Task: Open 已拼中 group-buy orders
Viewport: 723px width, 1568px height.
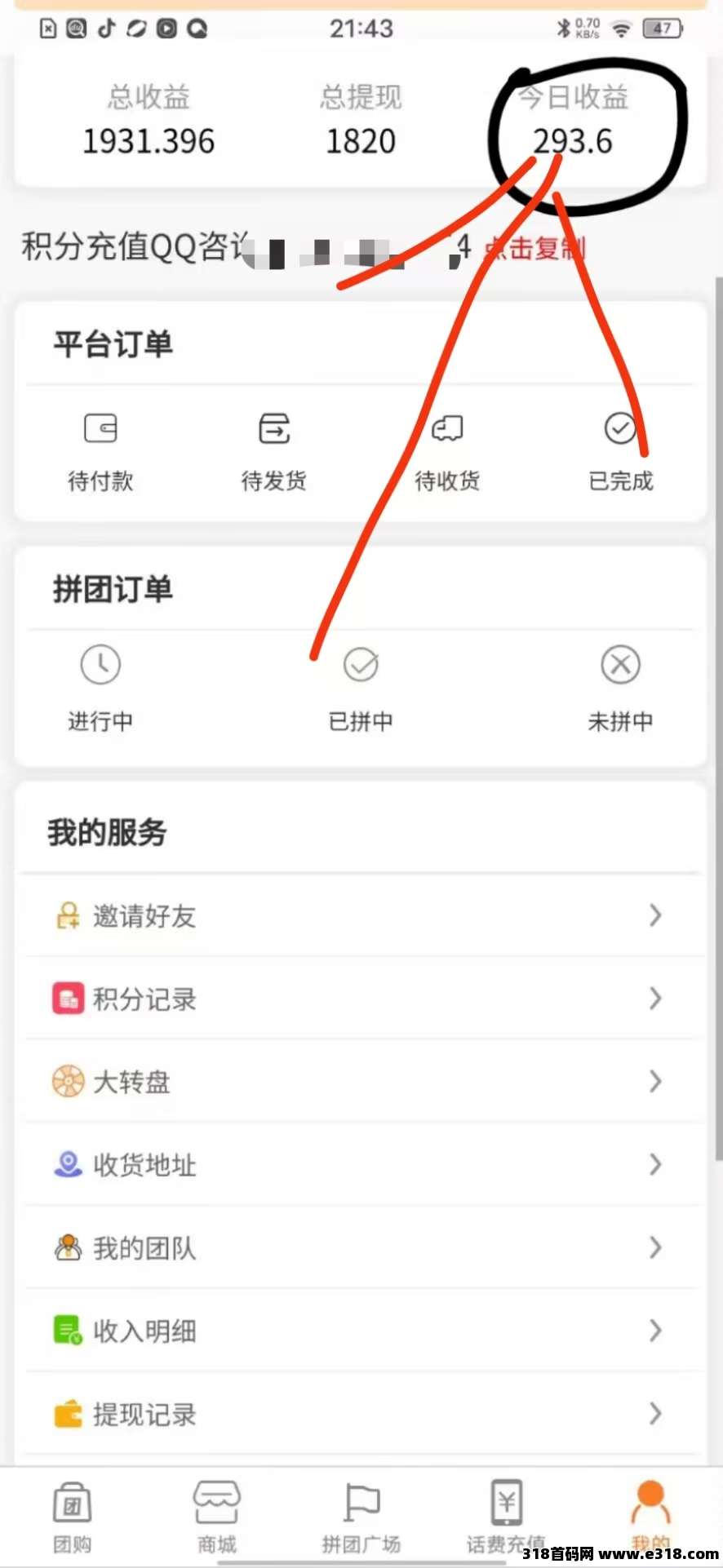Action: click(361, 689)
